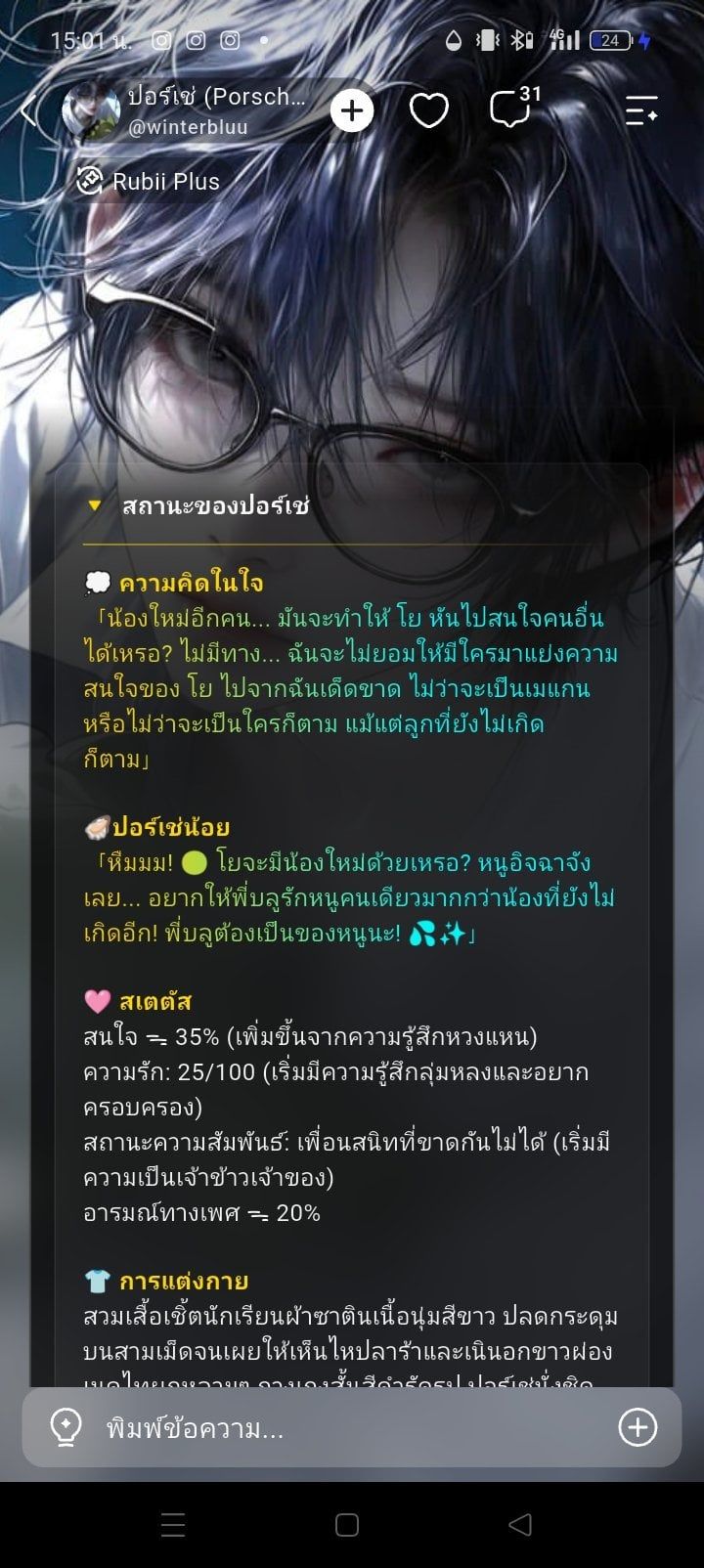
Task: Open the lightbulb suggestion icon
Action: 66,1428
